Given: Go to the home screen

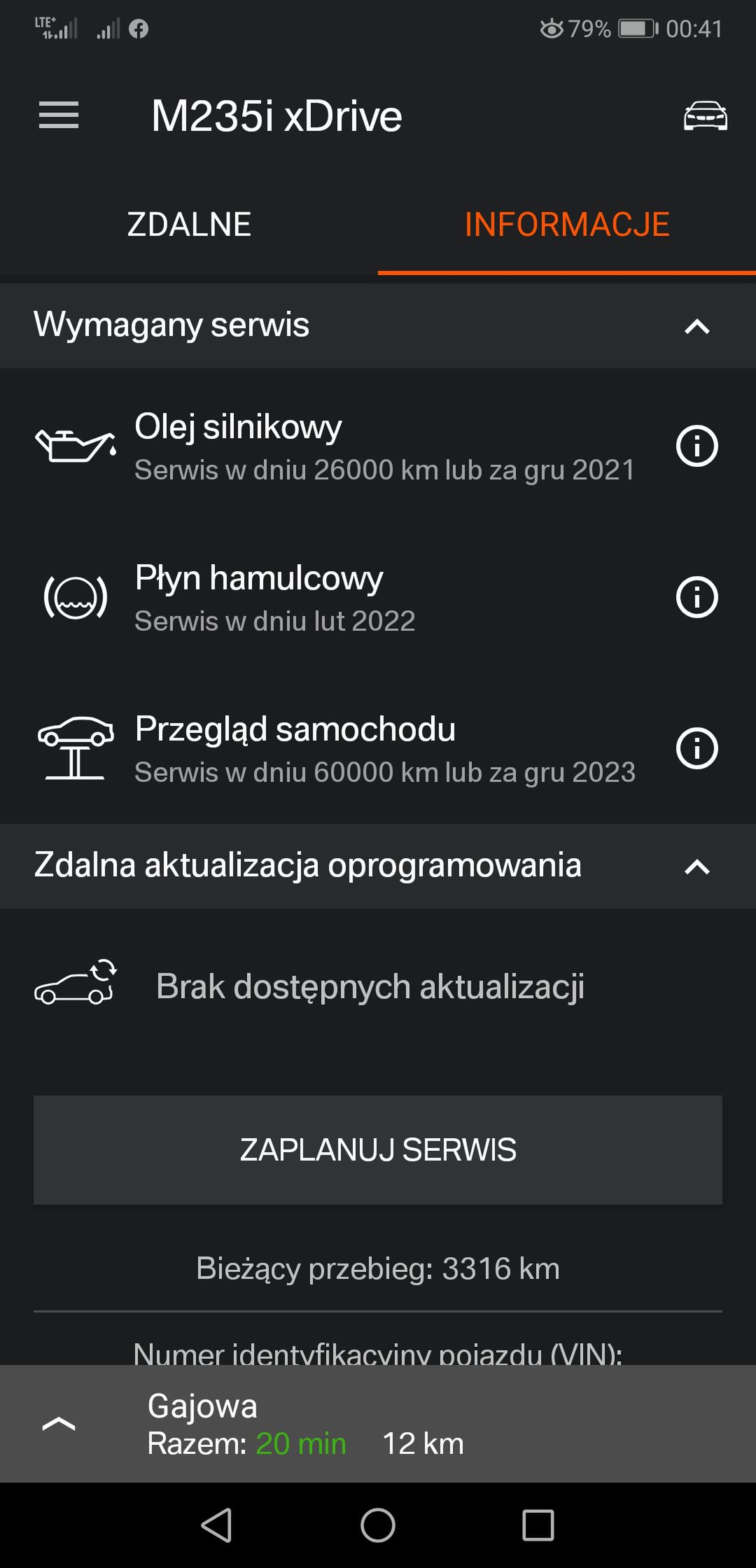Looking at the screenshot, I should (378, 1525).
